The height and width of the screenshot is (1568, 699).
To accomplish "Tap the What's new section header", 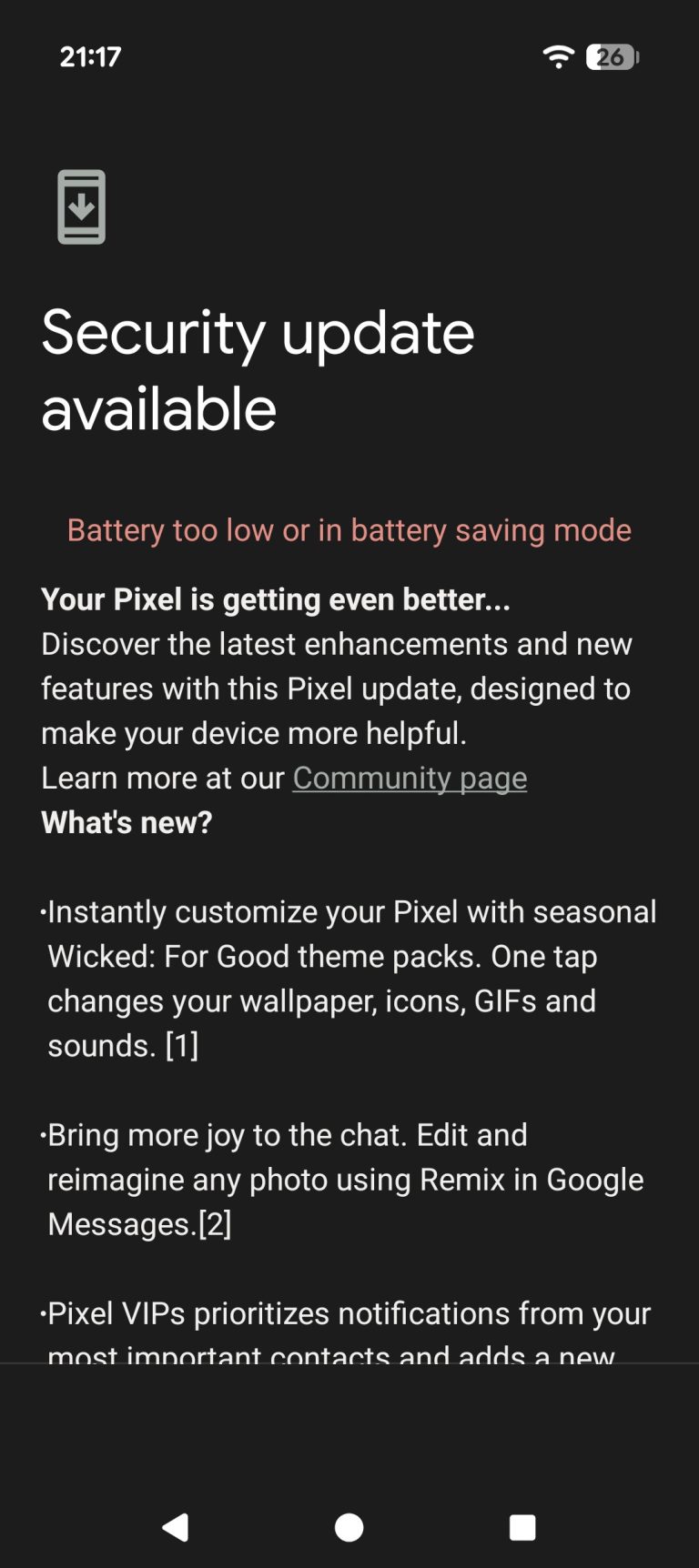I will 127,822.
